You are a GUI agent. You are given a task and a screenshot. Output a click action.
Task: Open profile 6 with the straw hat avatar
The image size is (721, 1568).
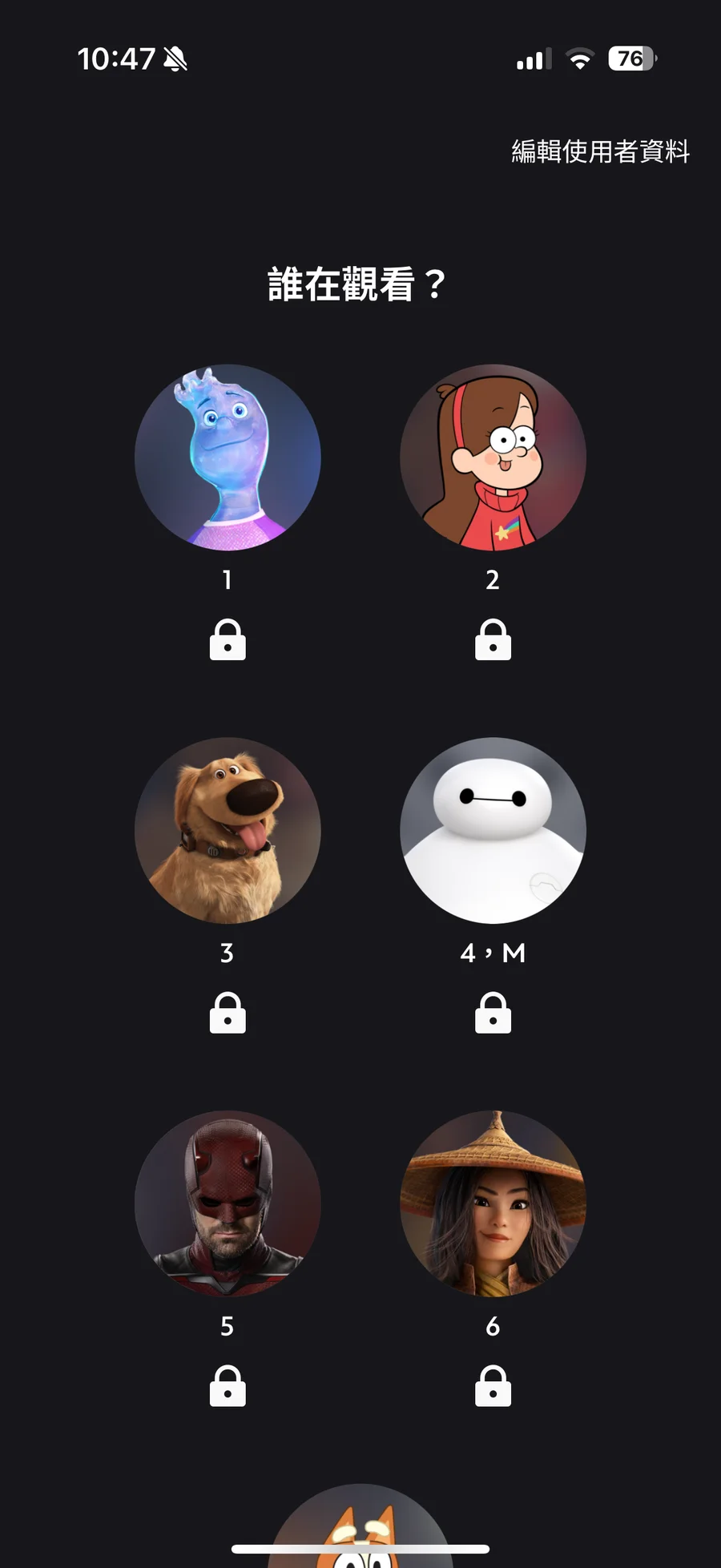[x=493, y=1203]
